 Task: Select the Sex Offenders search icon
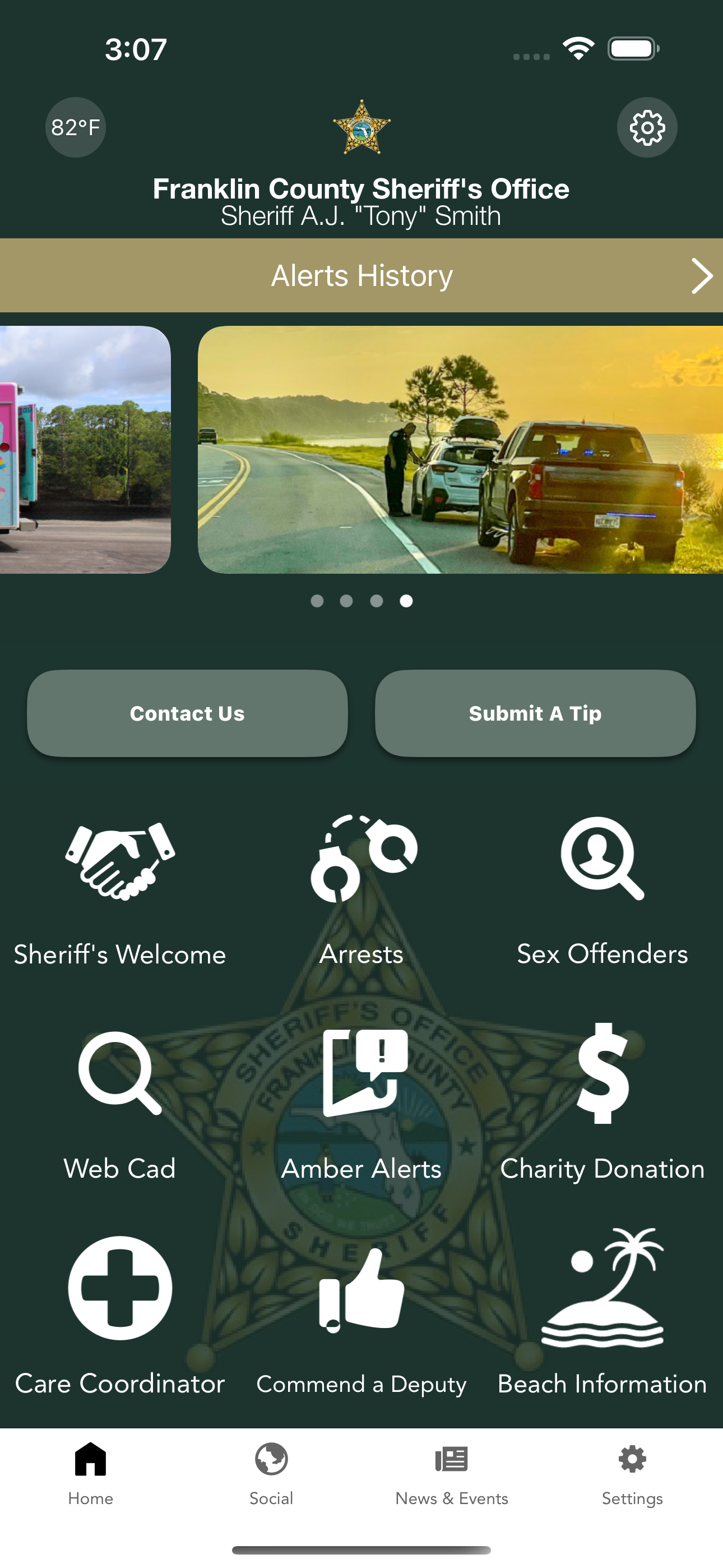click(x=602, y=864)
